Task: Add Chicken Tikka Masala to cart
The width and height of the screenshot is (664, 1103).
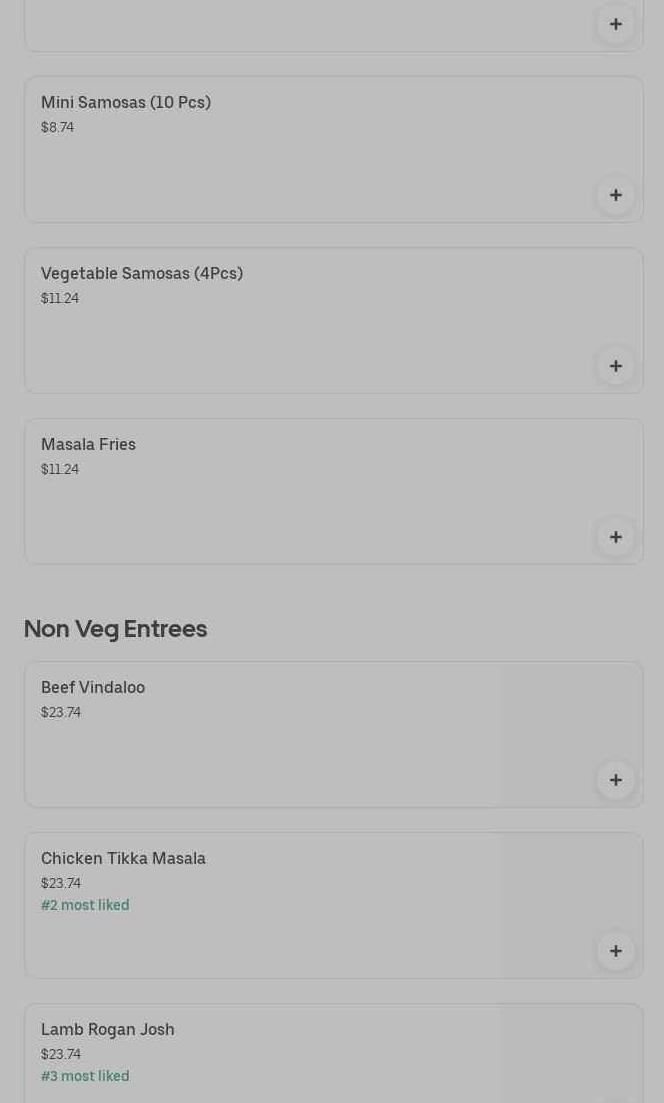Action: pos(615,951)
